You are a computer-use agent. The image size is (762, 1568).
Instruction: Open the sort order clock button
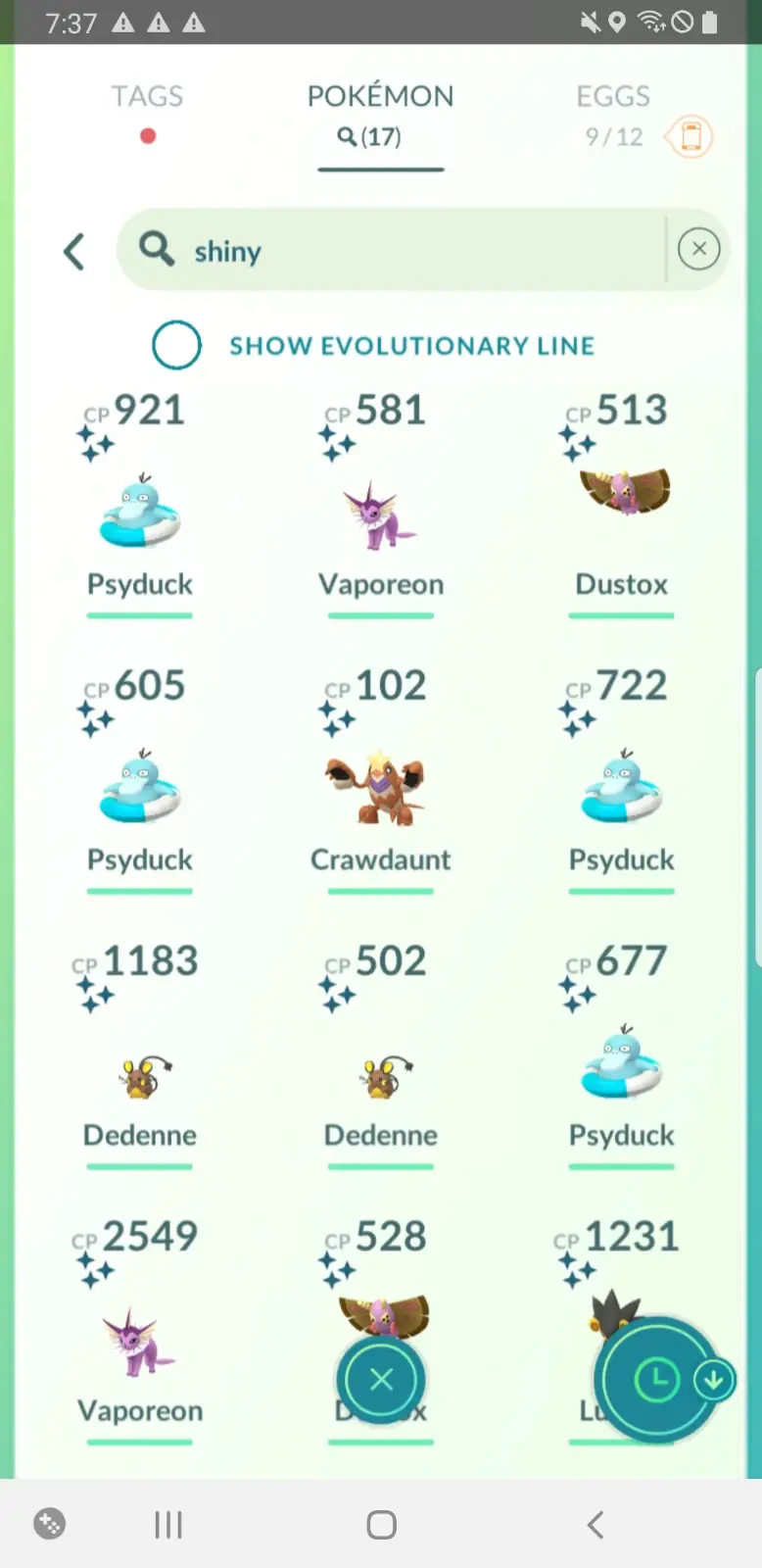coord(655,1380)
